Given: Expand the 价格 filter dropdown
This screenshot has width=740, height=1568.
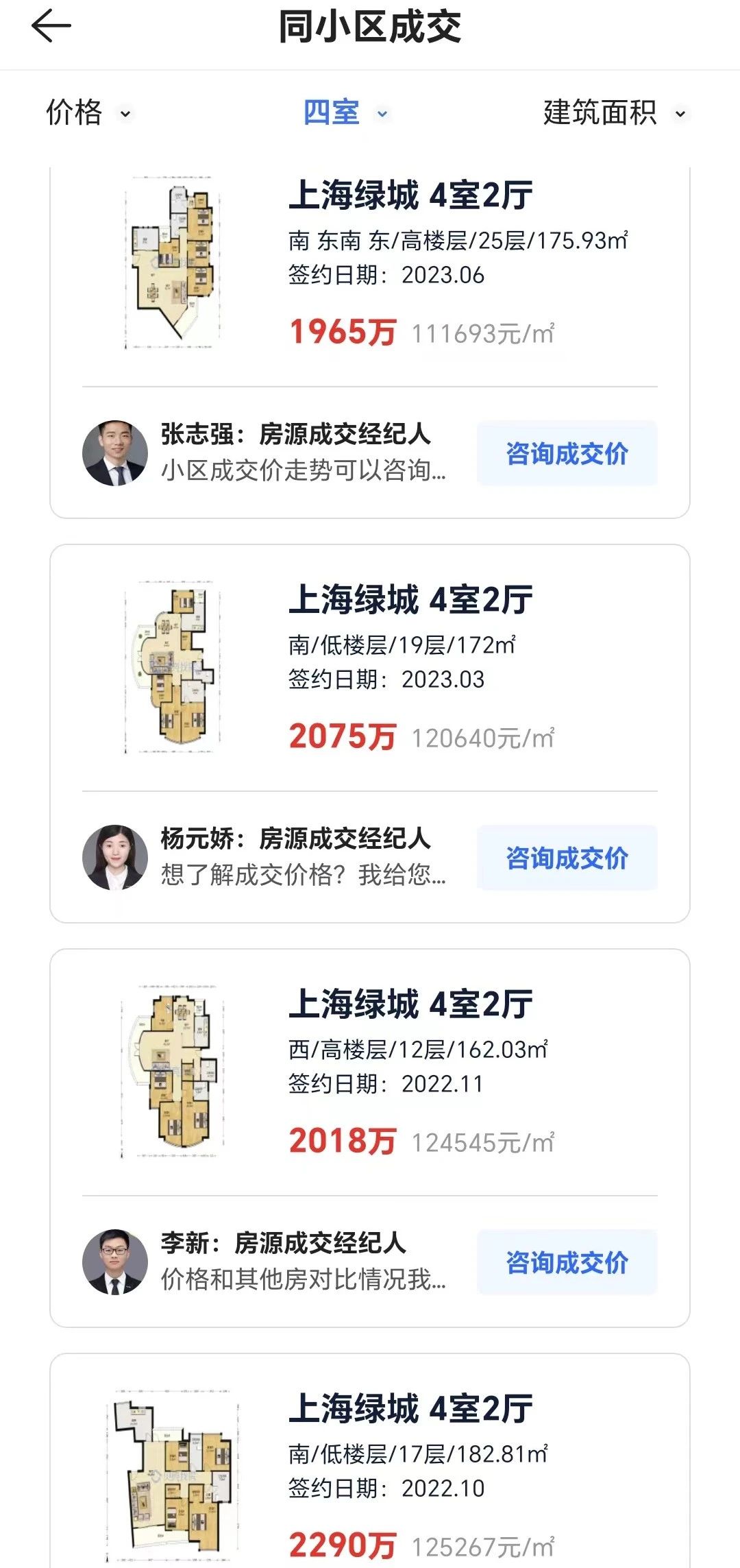Looking at the screenshot, I should (88, 113).
